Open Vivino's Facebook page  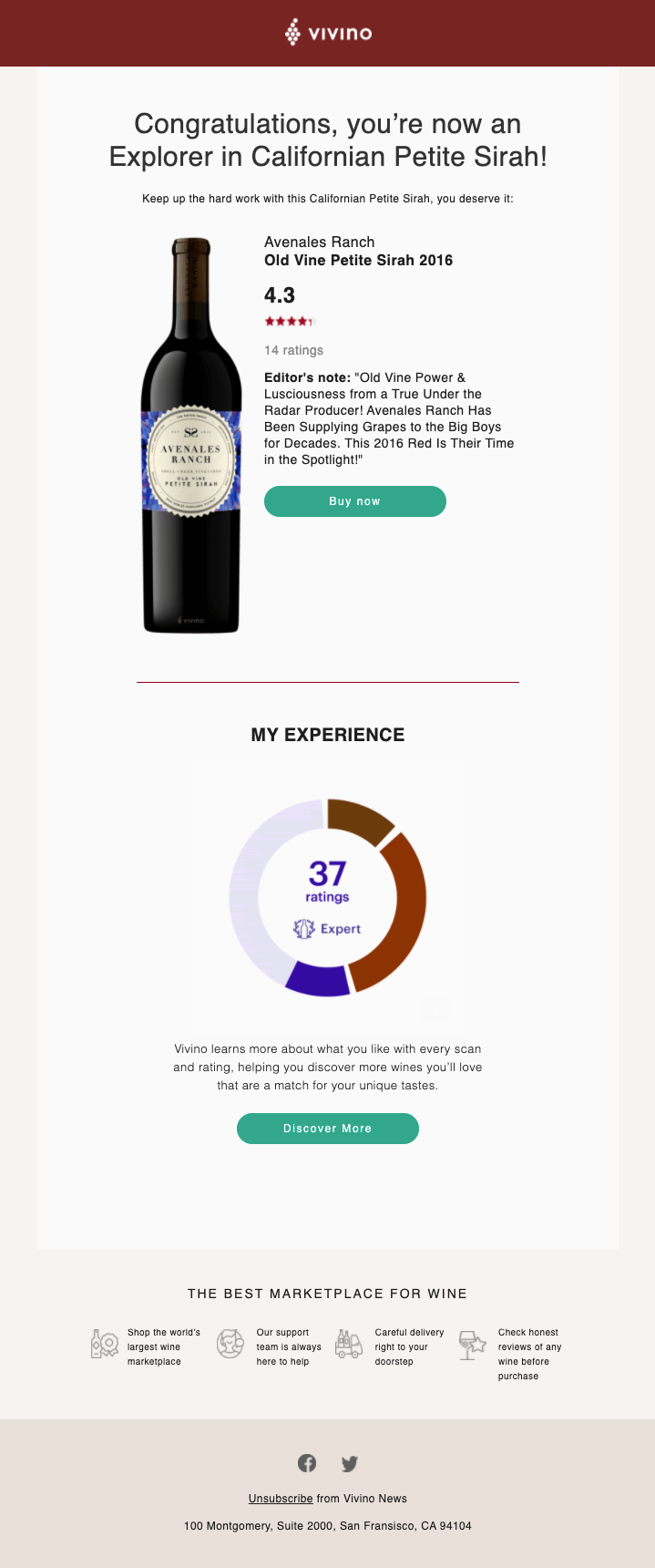[x=307, y=1463]
